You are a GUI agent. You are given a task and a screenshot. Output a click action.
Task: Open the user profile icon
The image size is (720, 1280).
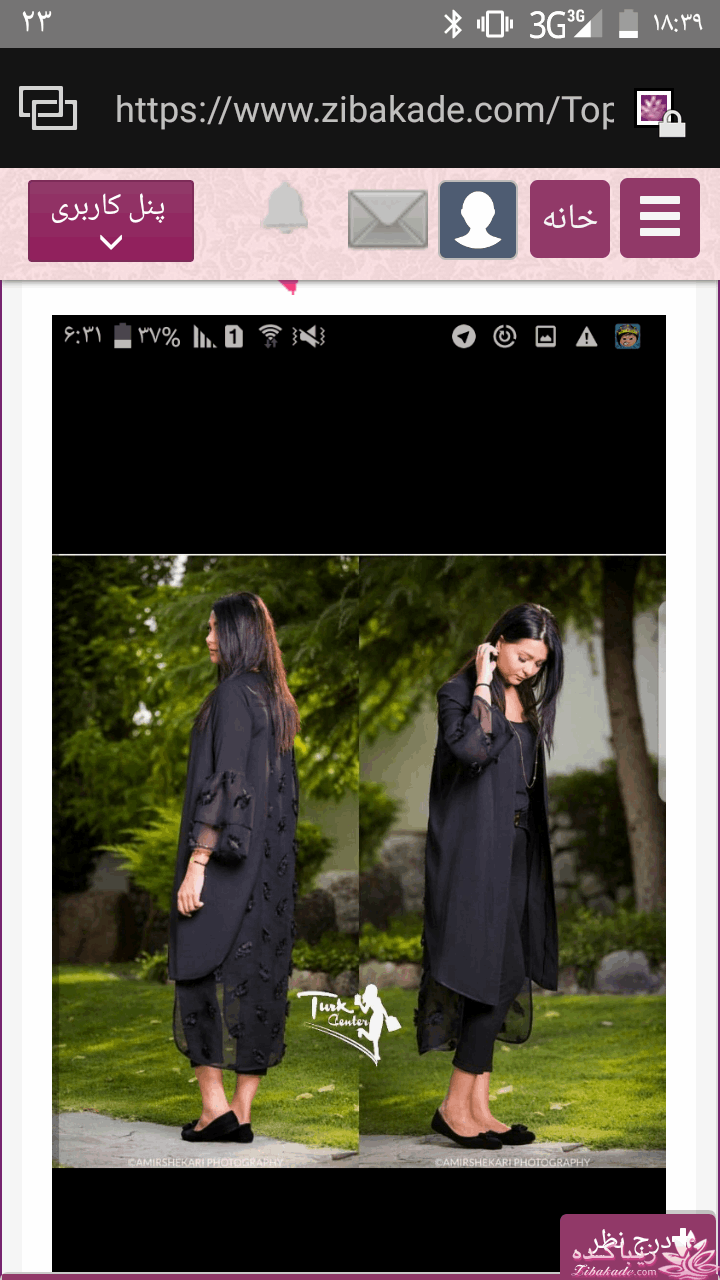(x=478, y=219)
